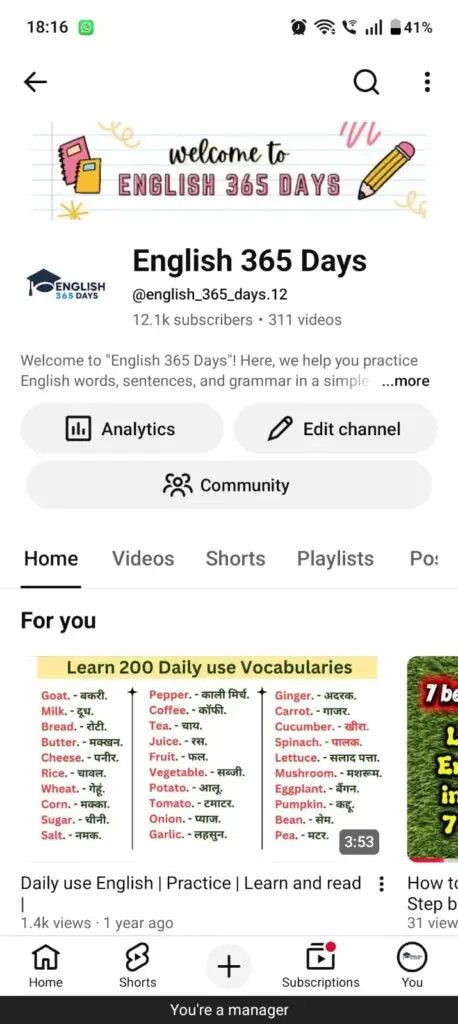Open the Community button
Screen dimensions: 458x1024
[x=229, y=485]
